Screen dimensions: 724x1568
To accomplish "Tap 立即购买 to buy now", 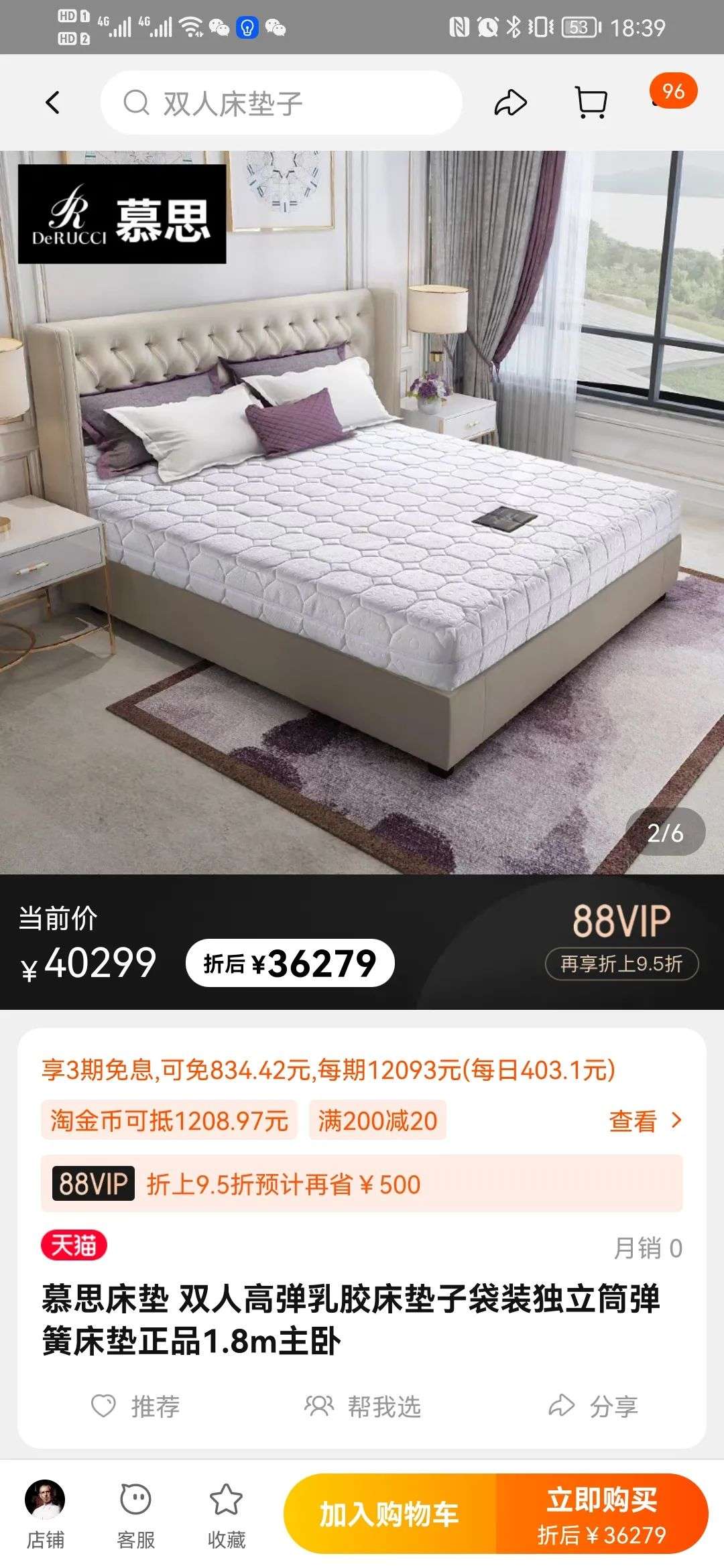I will point(602,1514).
